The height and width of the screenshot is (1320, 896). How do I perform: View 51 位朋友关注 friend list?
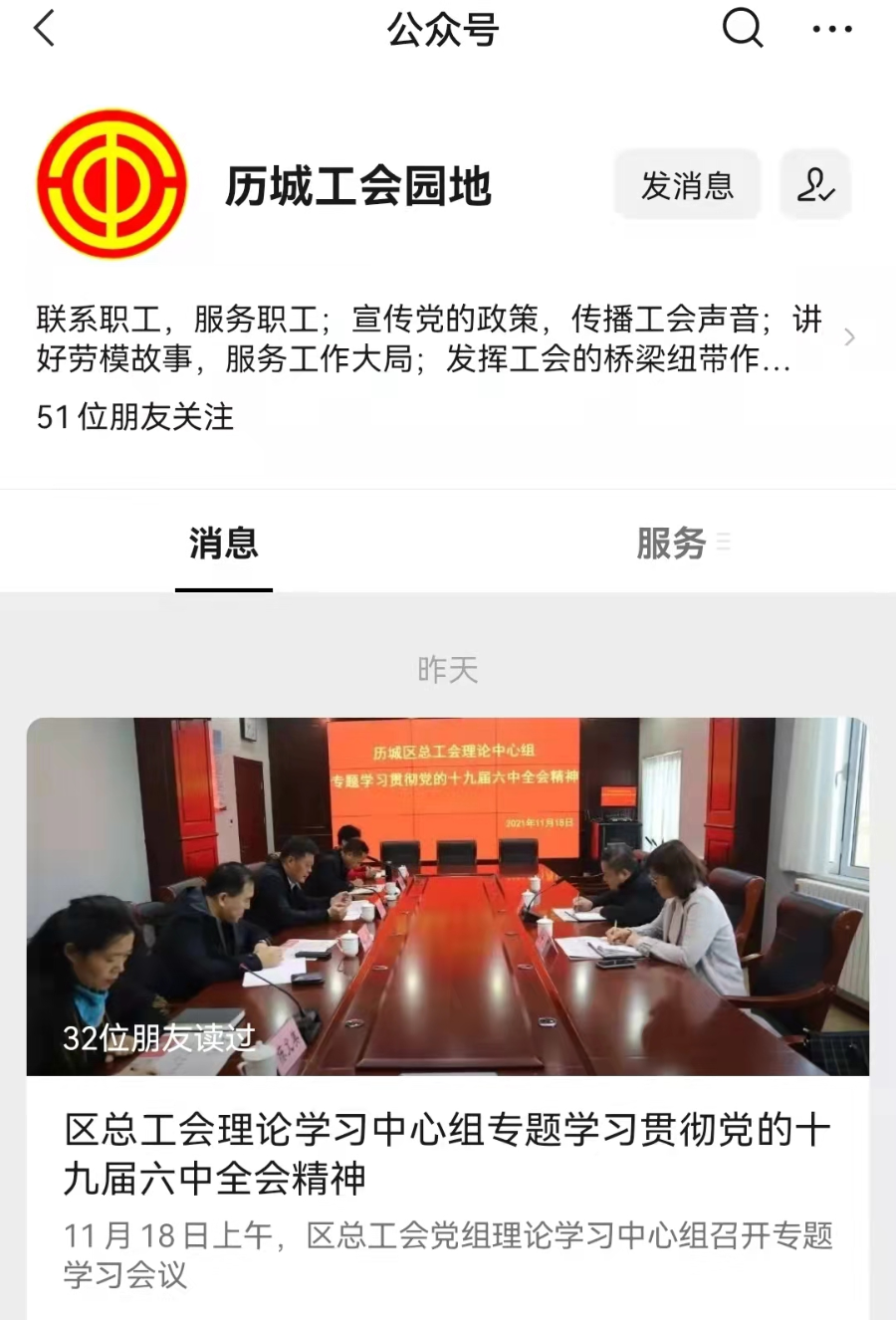[134, 418]
